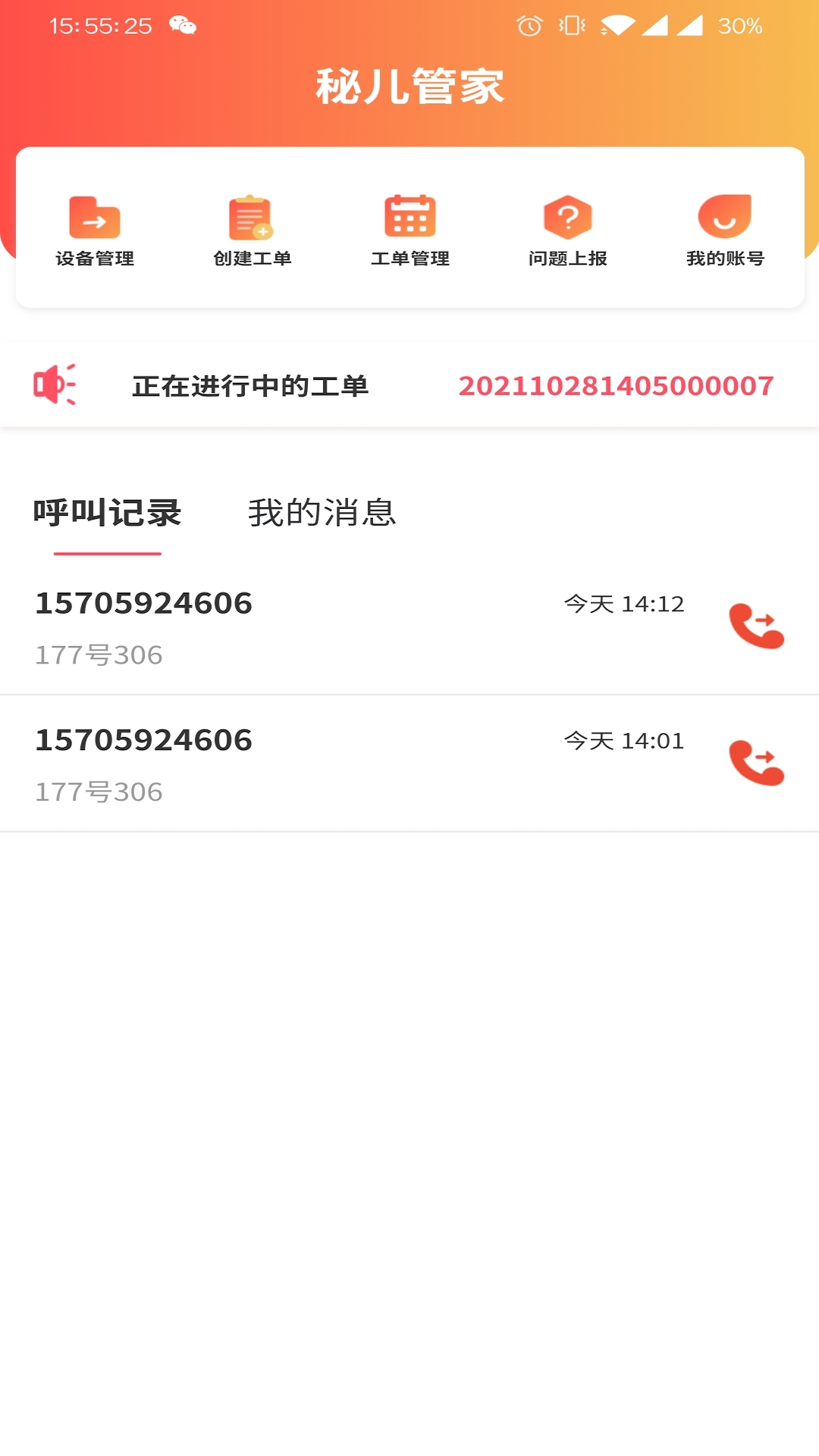Viewport: 819px width, 1456px height.
Task: Open the 14:01 call record from 15705924606
Action: click(409, 764)
